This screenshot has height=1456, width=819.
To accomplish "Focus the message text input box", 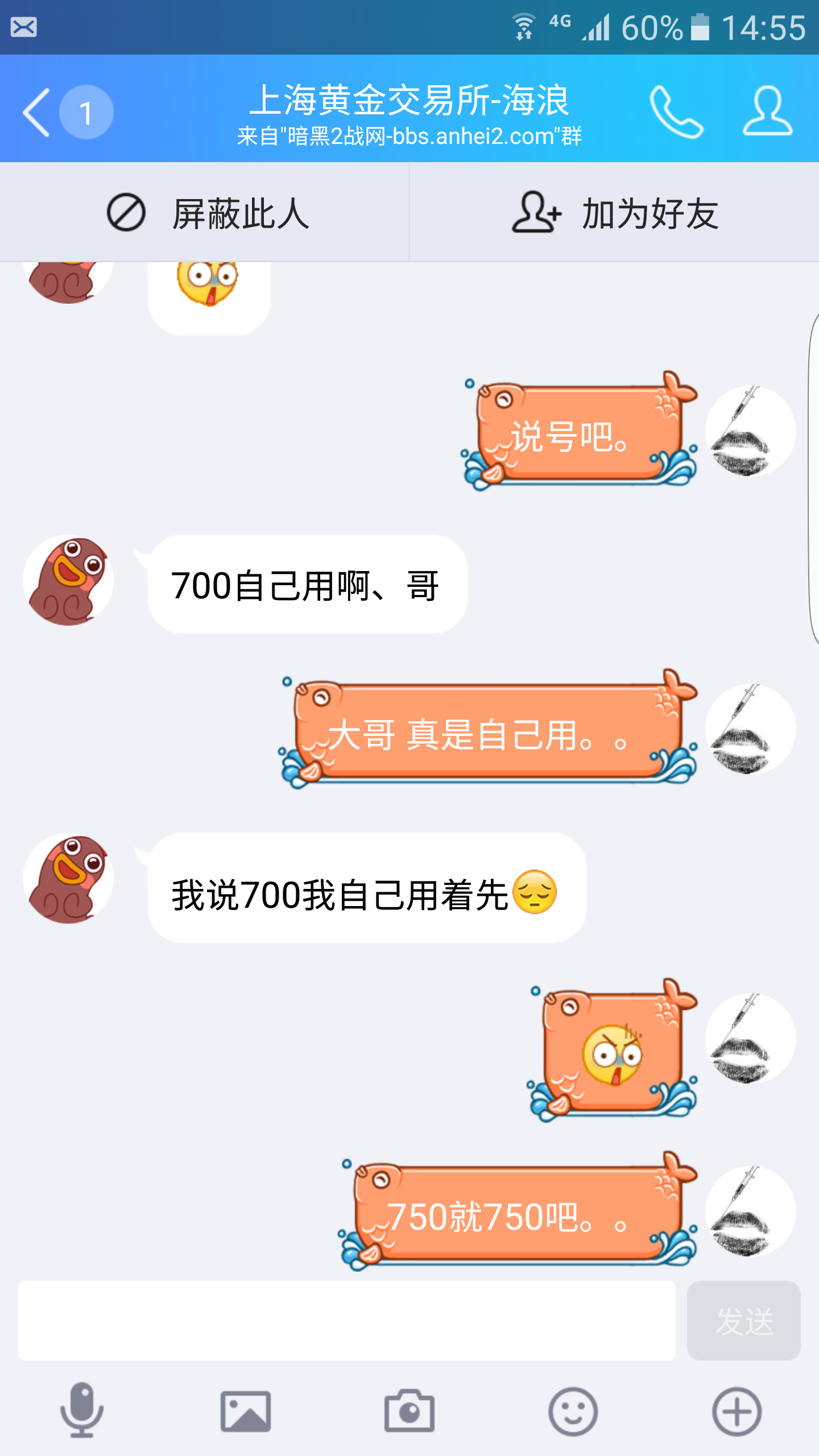I will (347, 1320).
